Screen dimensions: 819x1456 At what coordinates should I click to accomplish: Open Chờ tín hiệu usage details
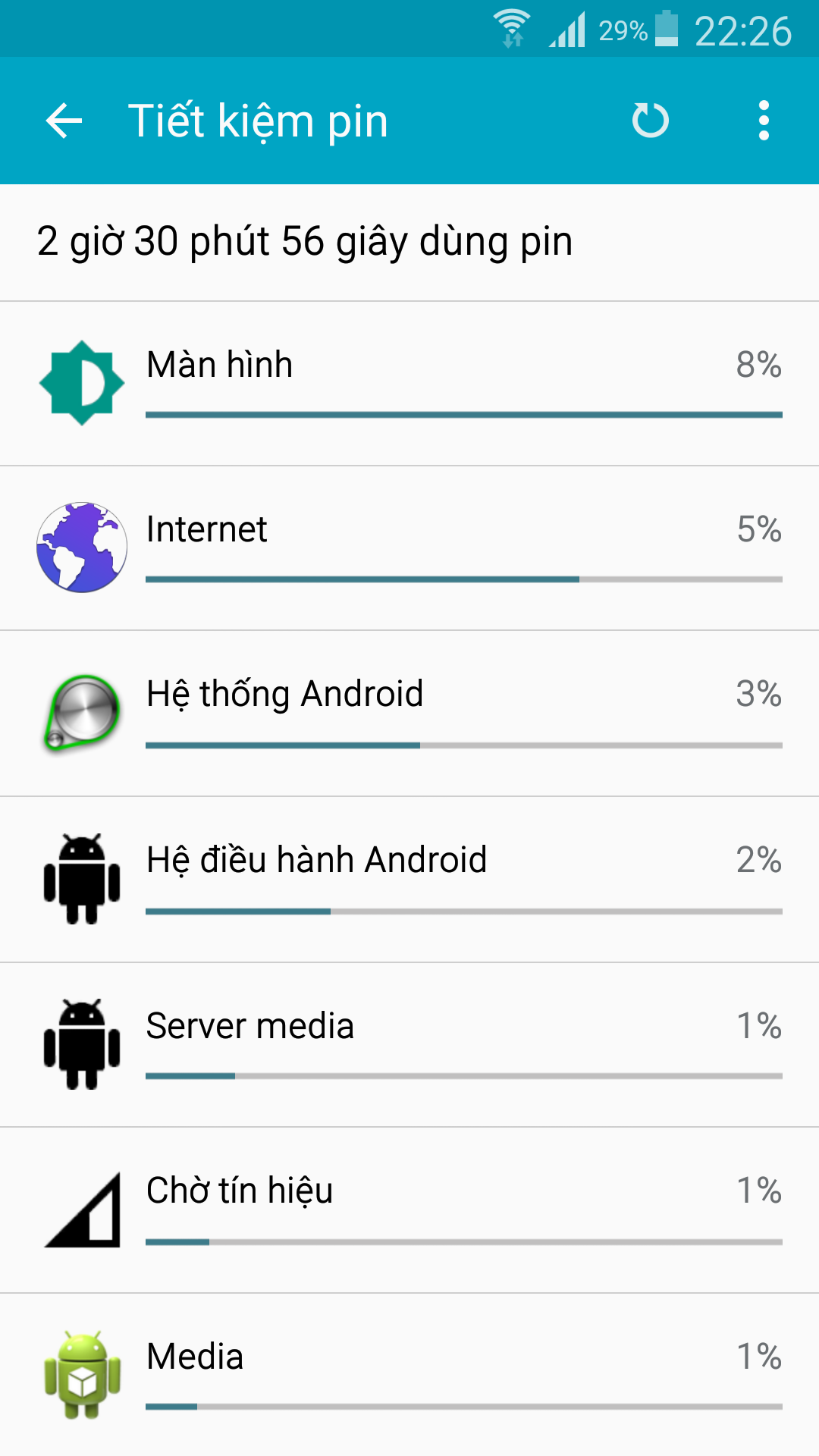tap(409, 1210)
